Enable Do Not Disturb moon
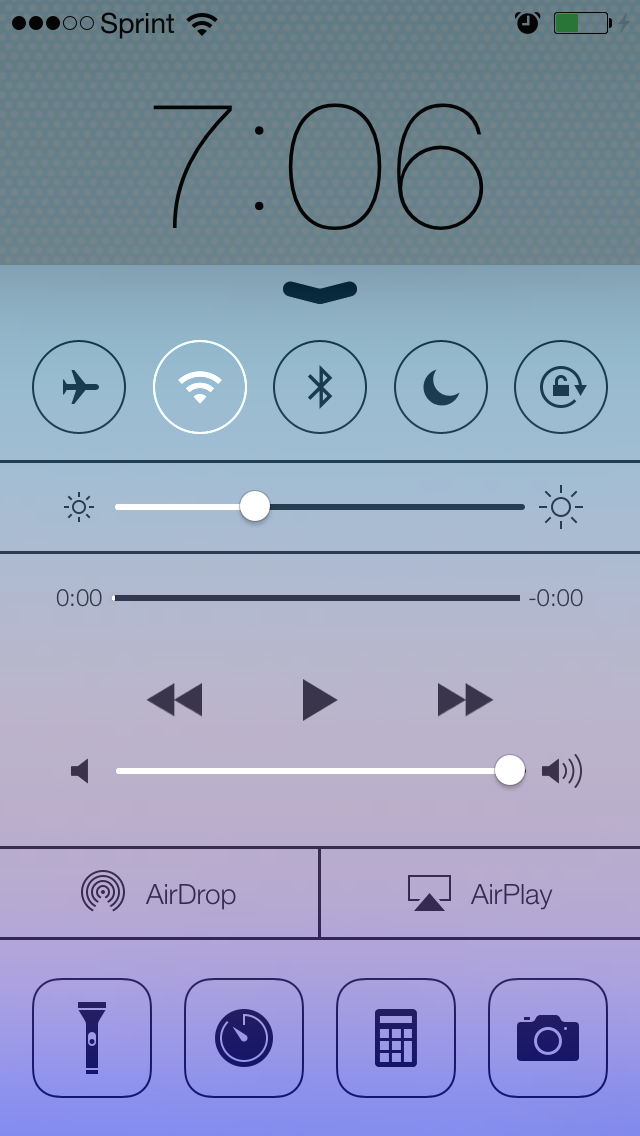 point(441,387)
